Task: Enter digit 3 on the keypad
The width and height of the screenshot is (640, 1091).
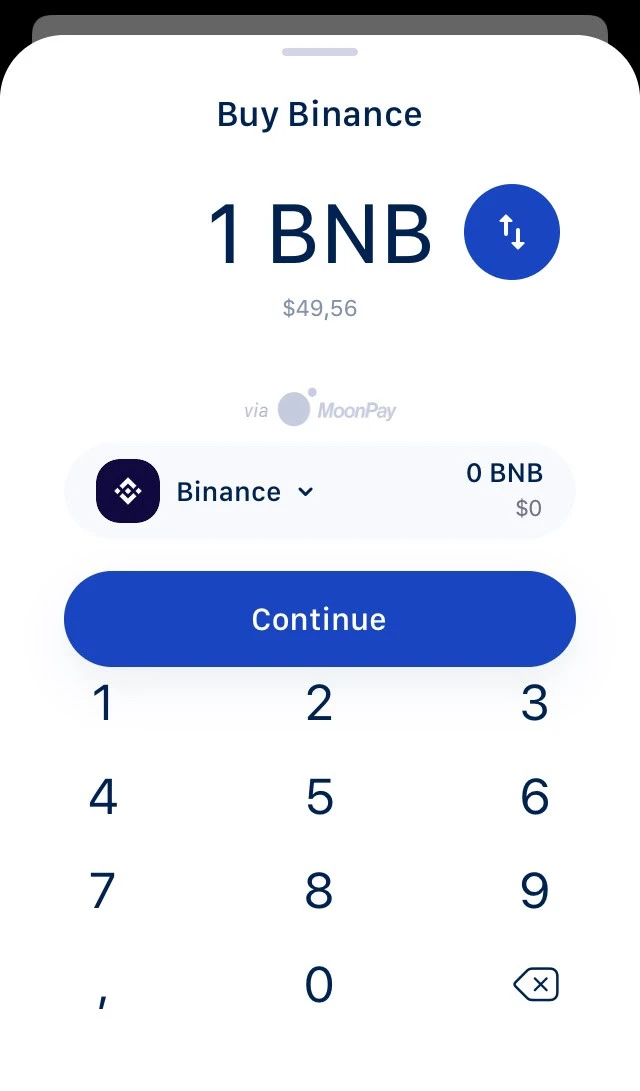Action: (535, 703)
